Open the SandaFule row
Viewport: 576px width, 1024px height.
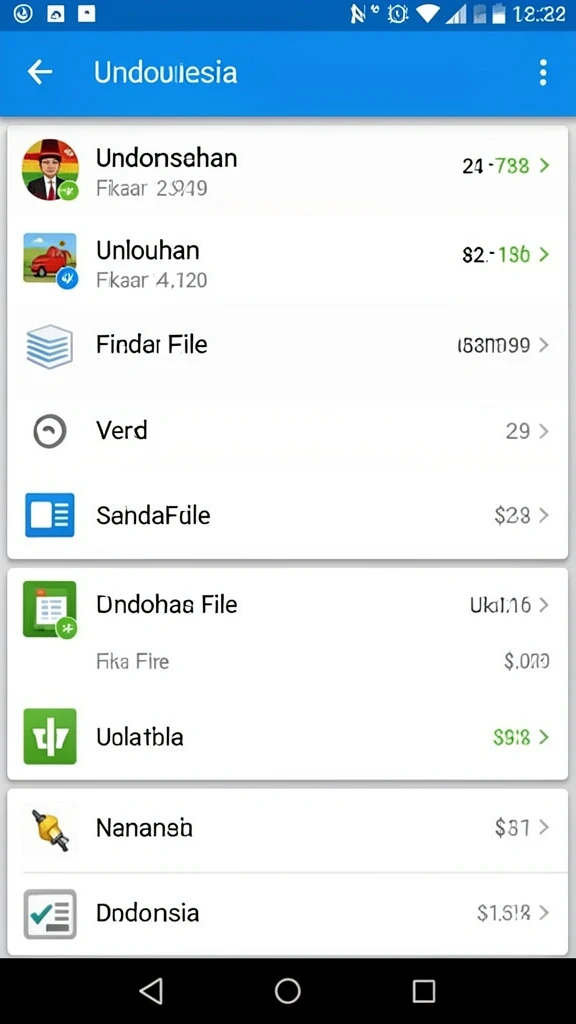click(x=287, y=515)
